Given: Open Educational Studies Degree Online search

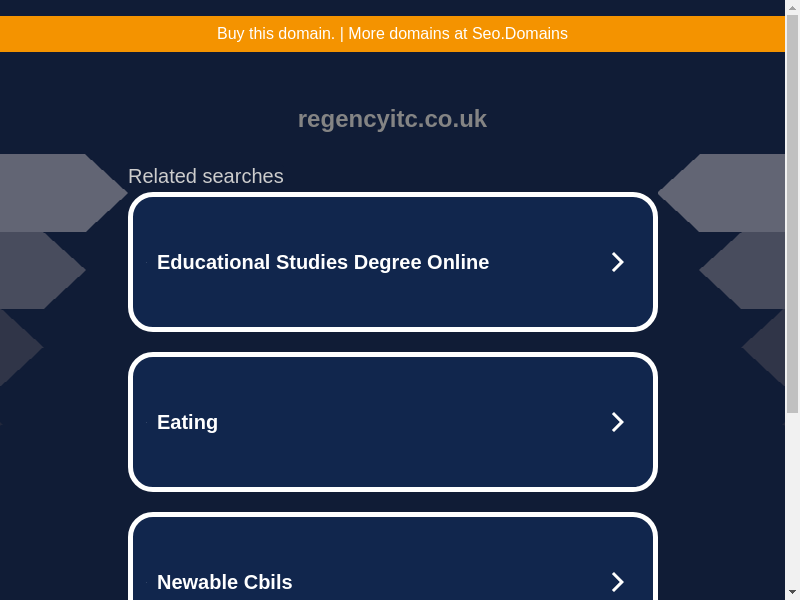Looking at the screenshot, I should [x=392, y=262].
